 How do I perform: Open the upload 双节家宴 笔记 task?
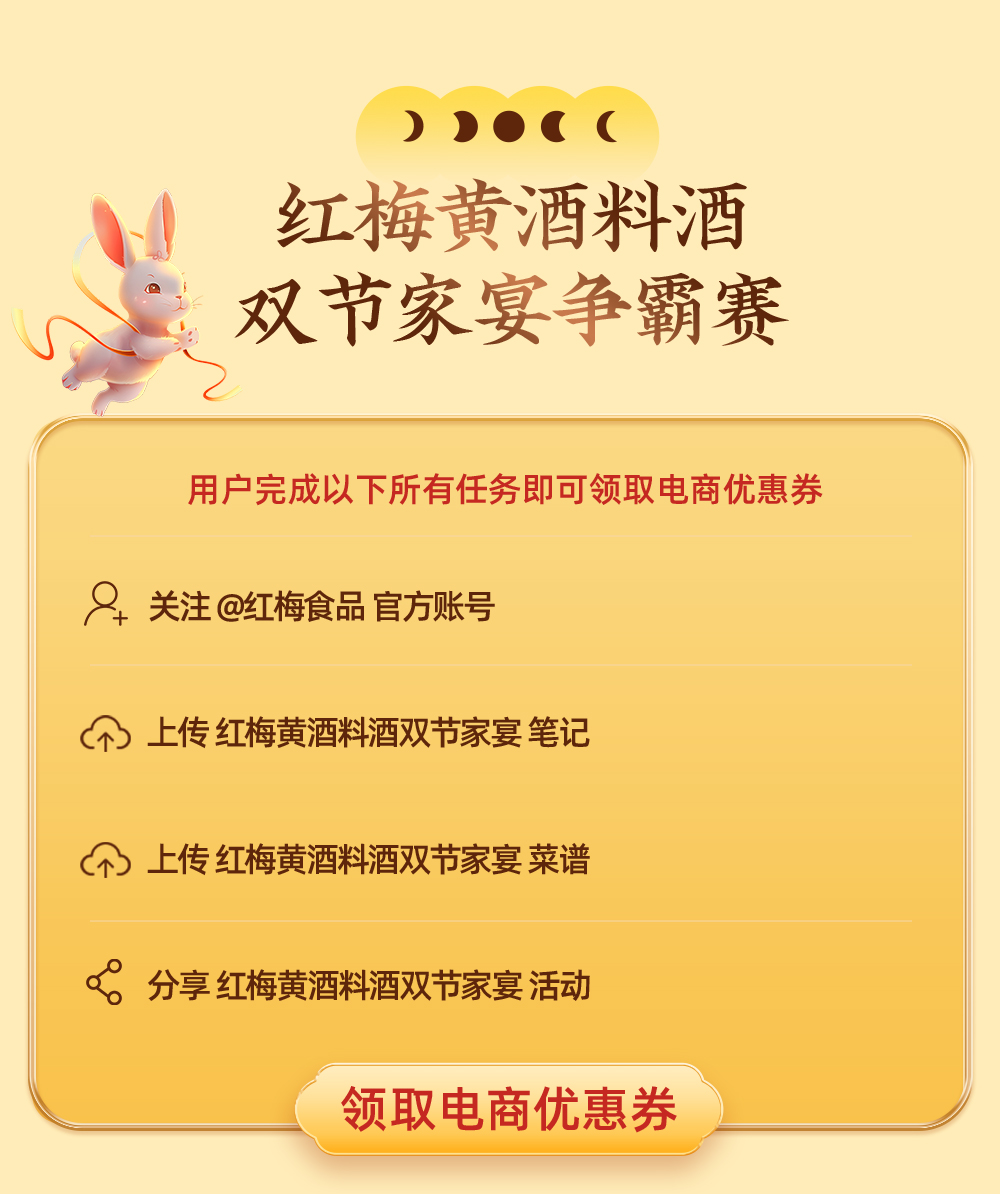(x=368, y=733)
